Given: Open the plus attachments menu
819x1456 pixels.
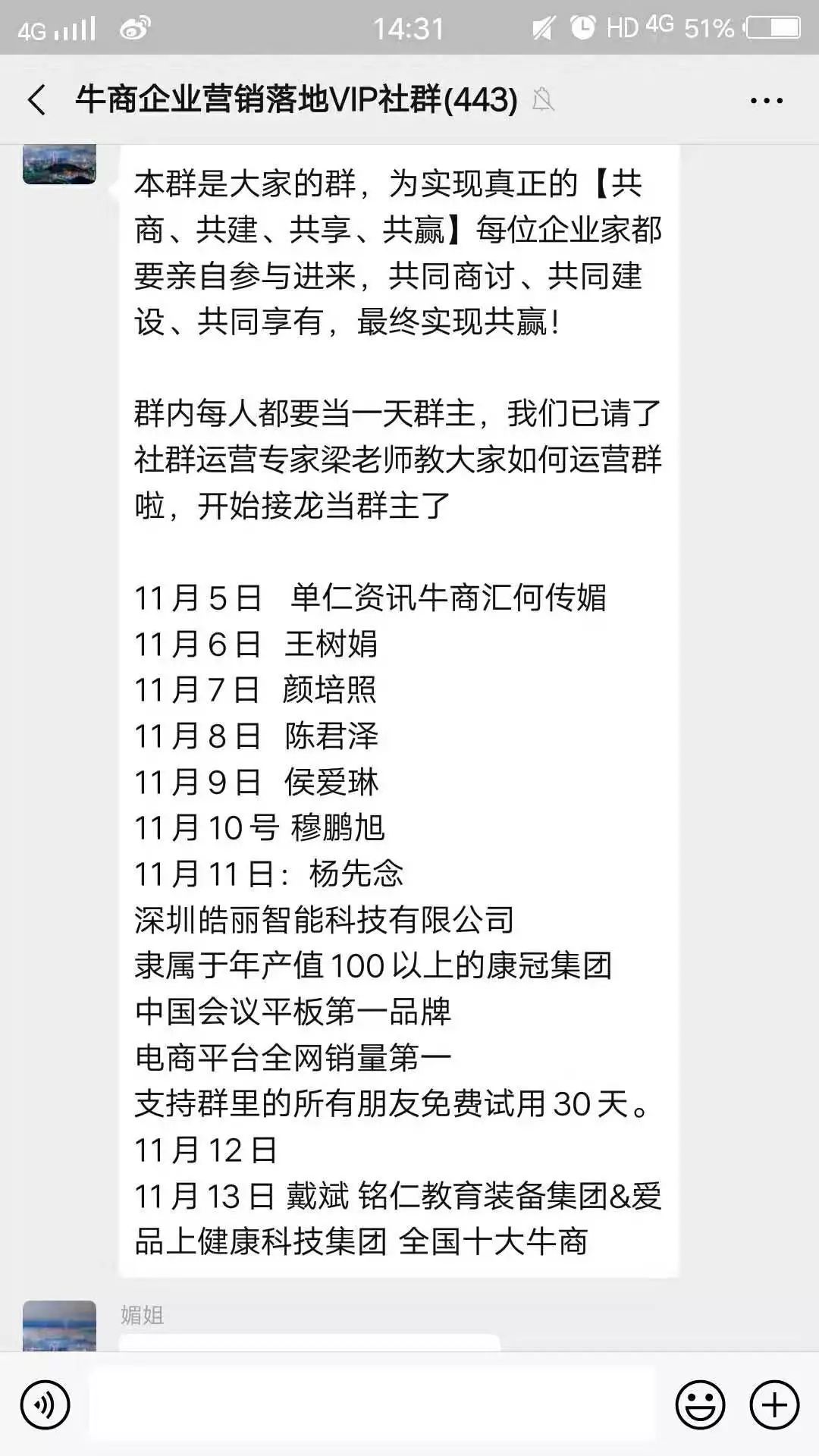Looking at the screenshot, I should [774, 1405].
